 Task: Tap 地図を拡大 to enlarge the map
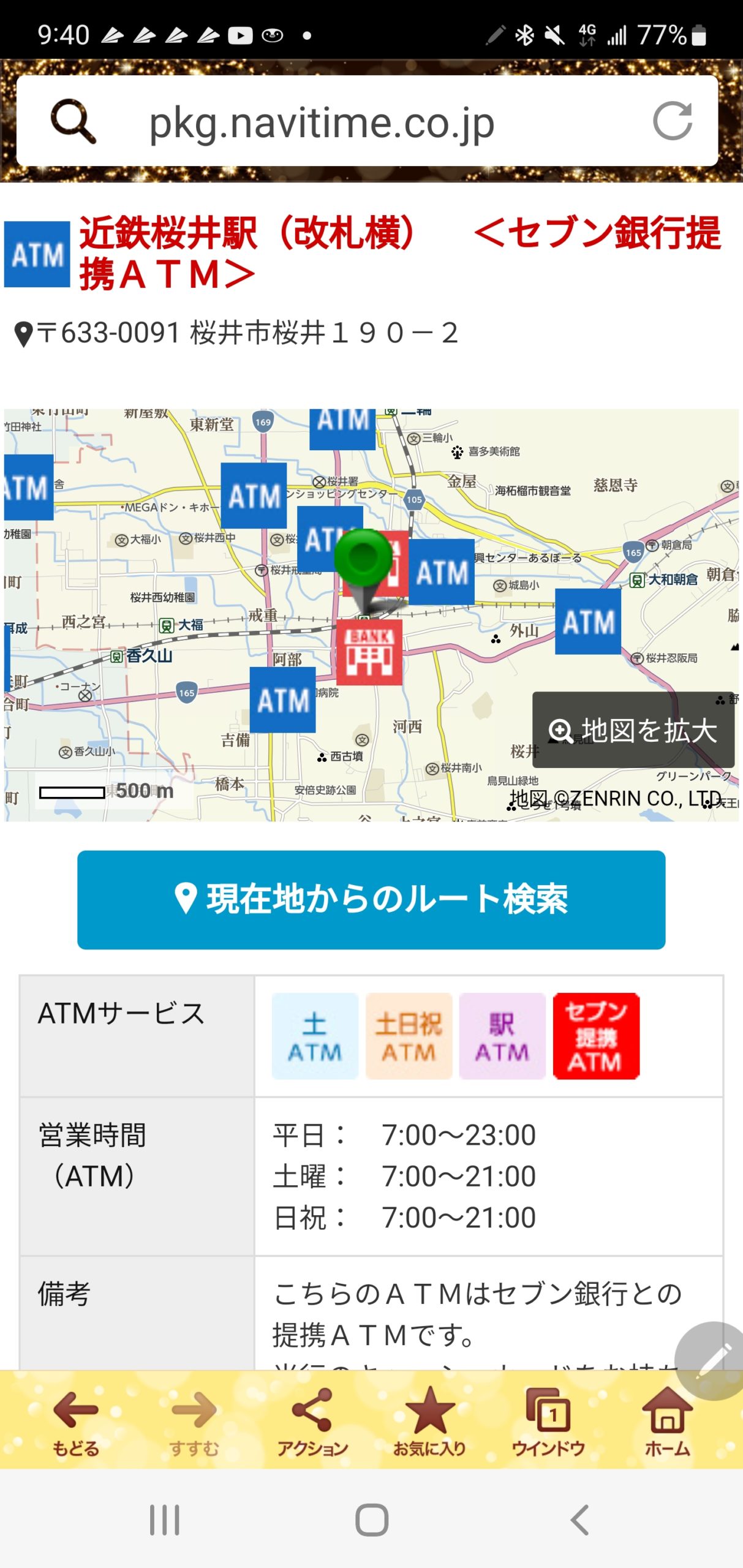633,730
